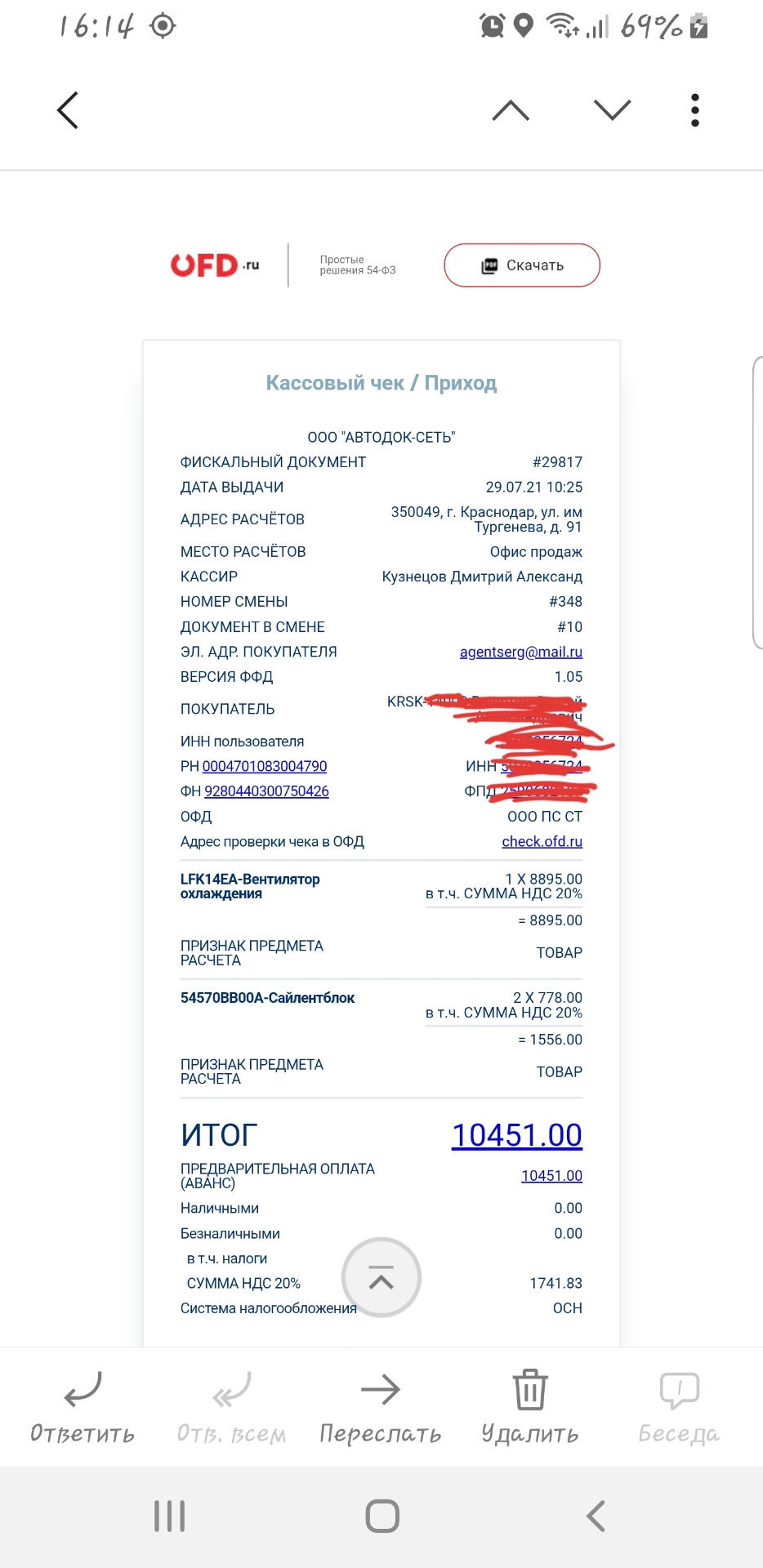The width and height of the screenshot is (763, 1568).
Task: Go to next email with down arrow
Action: (x=612, y=110)
